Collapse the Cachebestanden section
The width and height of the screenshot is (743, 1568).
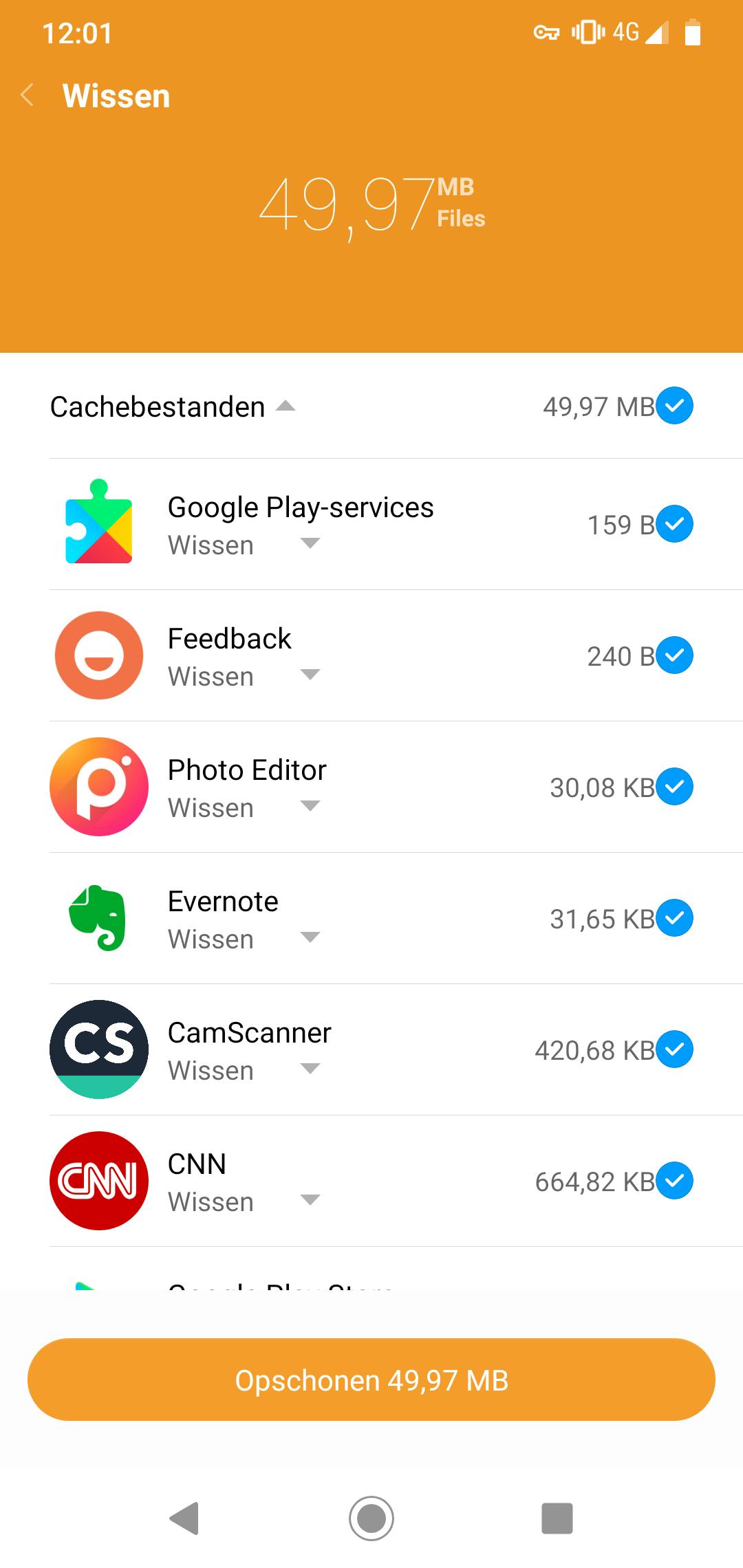(286, 406)
